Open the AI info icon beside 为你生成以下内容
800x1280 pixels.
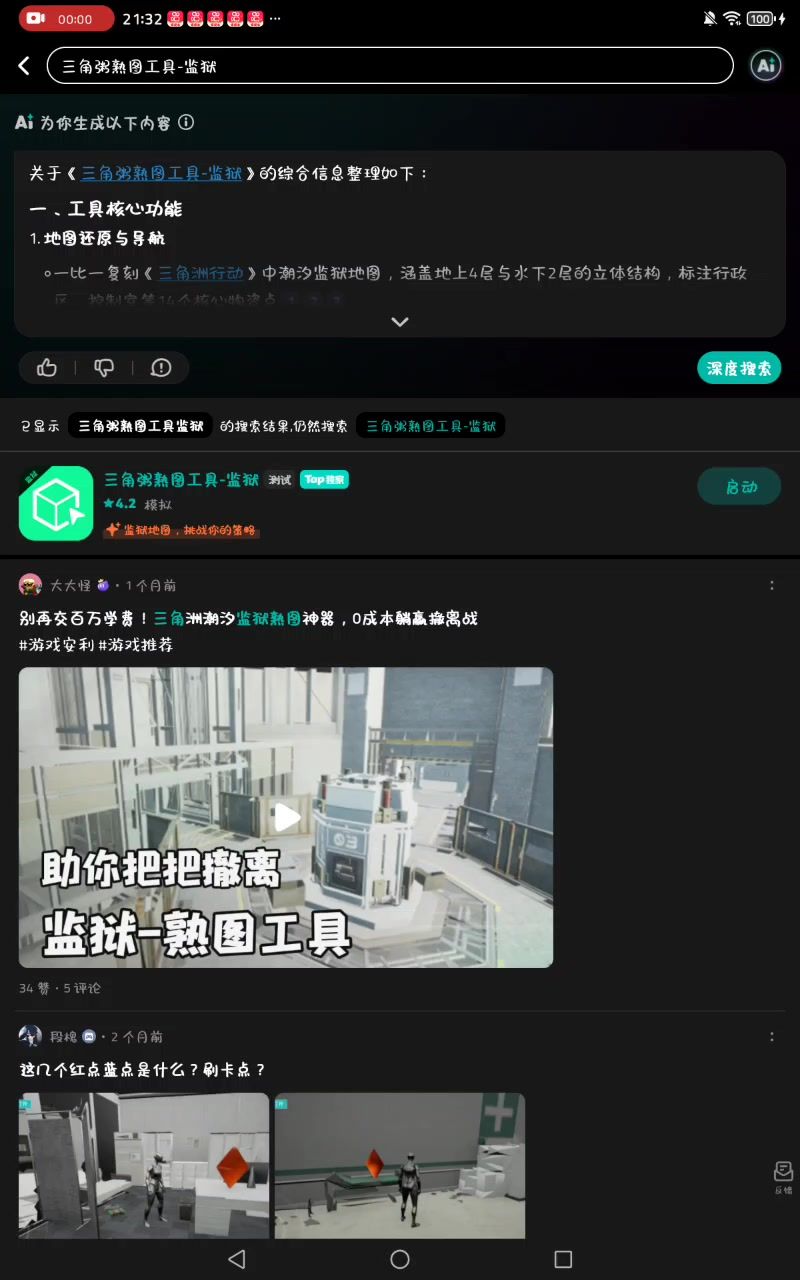(186, 122)
